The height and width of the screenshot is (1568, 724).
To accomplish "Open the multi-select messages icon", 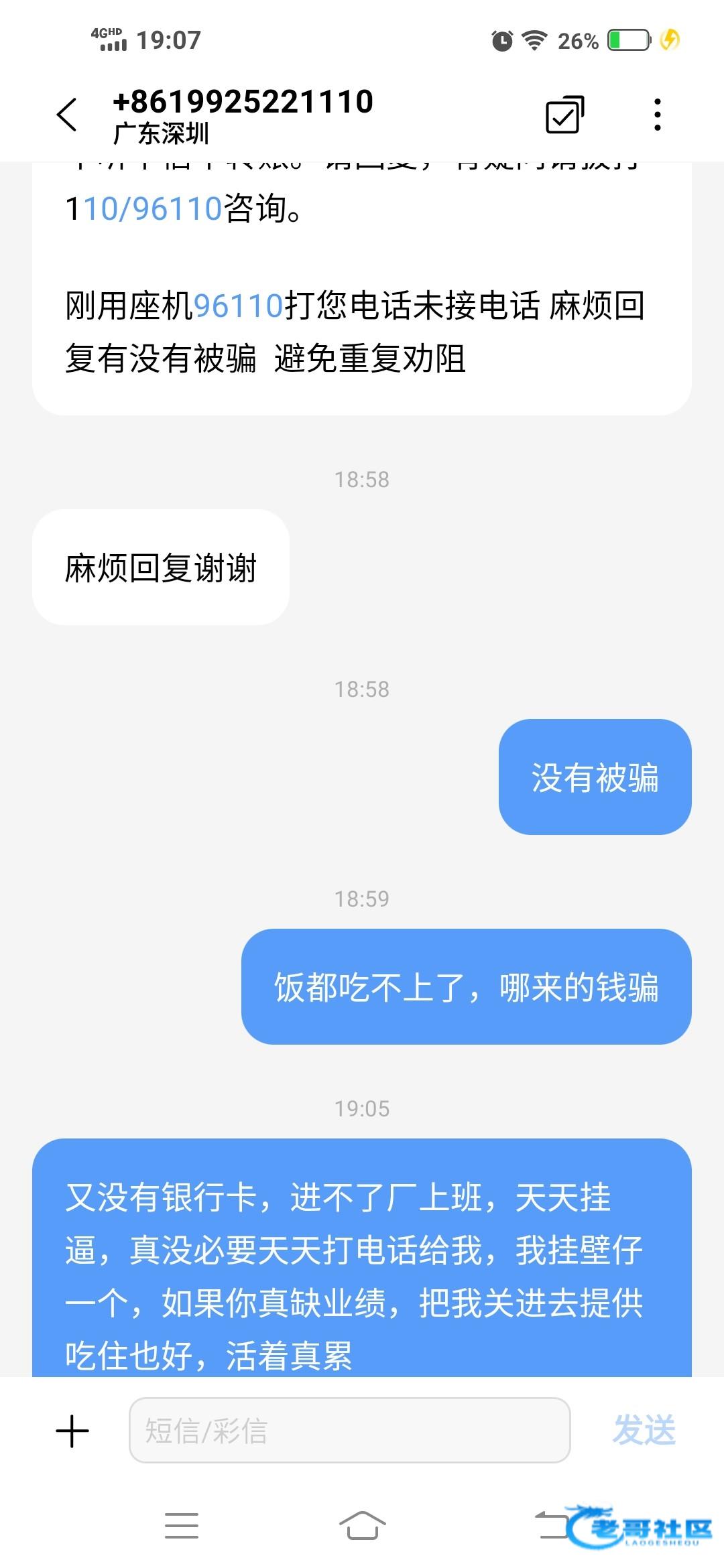I will click(564, 115).
